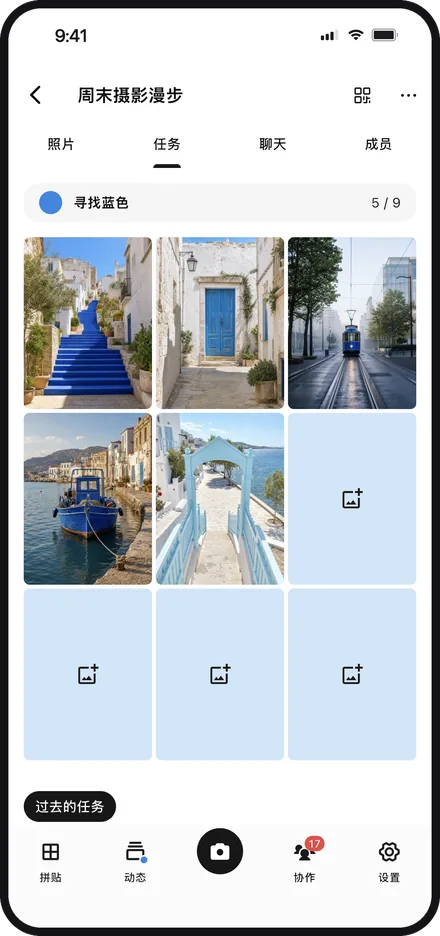Switch to the 聊天 tab
This screenshot has width=440, height=936.
click(x=273, y=144)
